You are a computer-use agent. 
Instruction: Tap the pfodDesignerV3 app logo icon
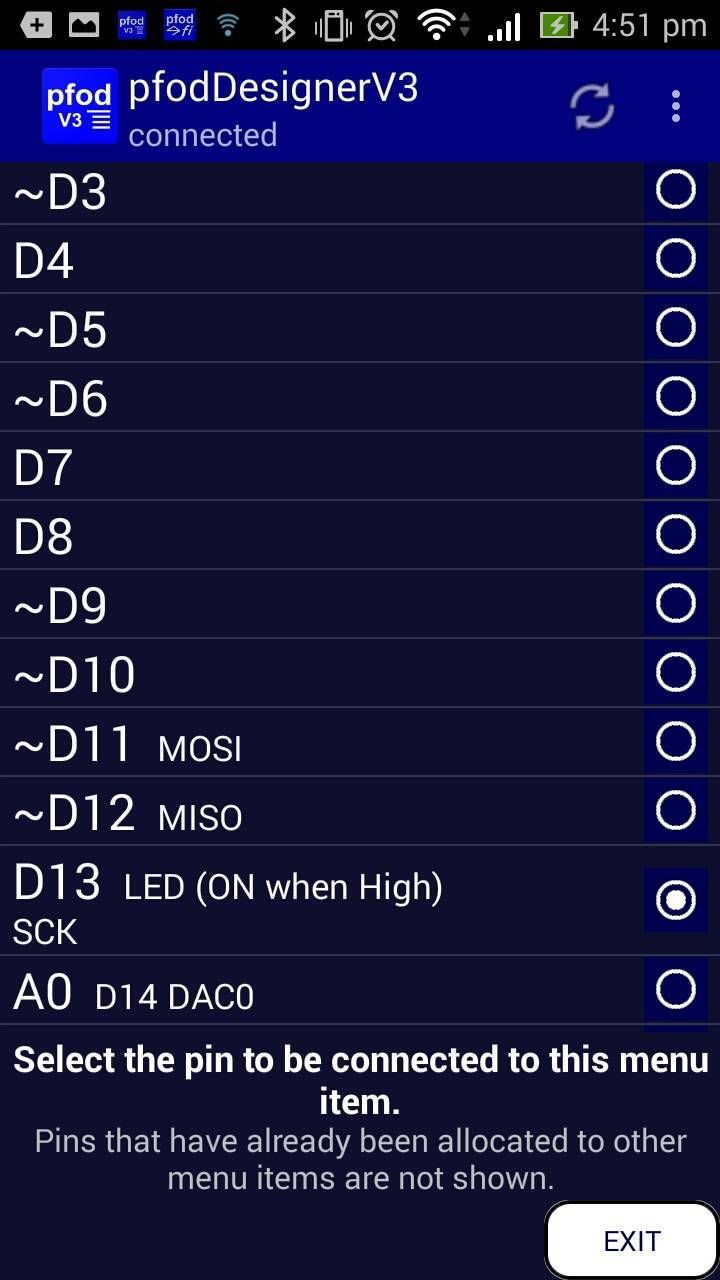coord(79,105)
